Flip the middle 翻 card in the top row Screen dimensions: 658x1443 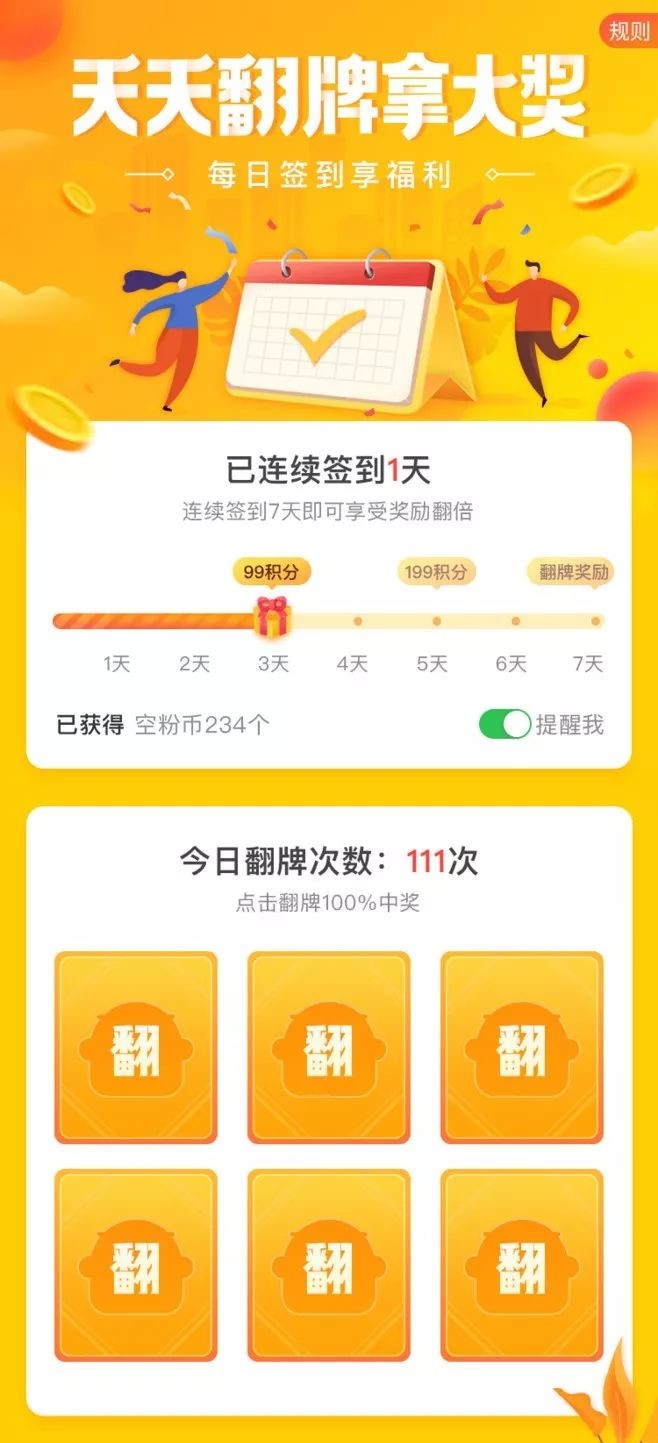click(x=329, y=1047)
